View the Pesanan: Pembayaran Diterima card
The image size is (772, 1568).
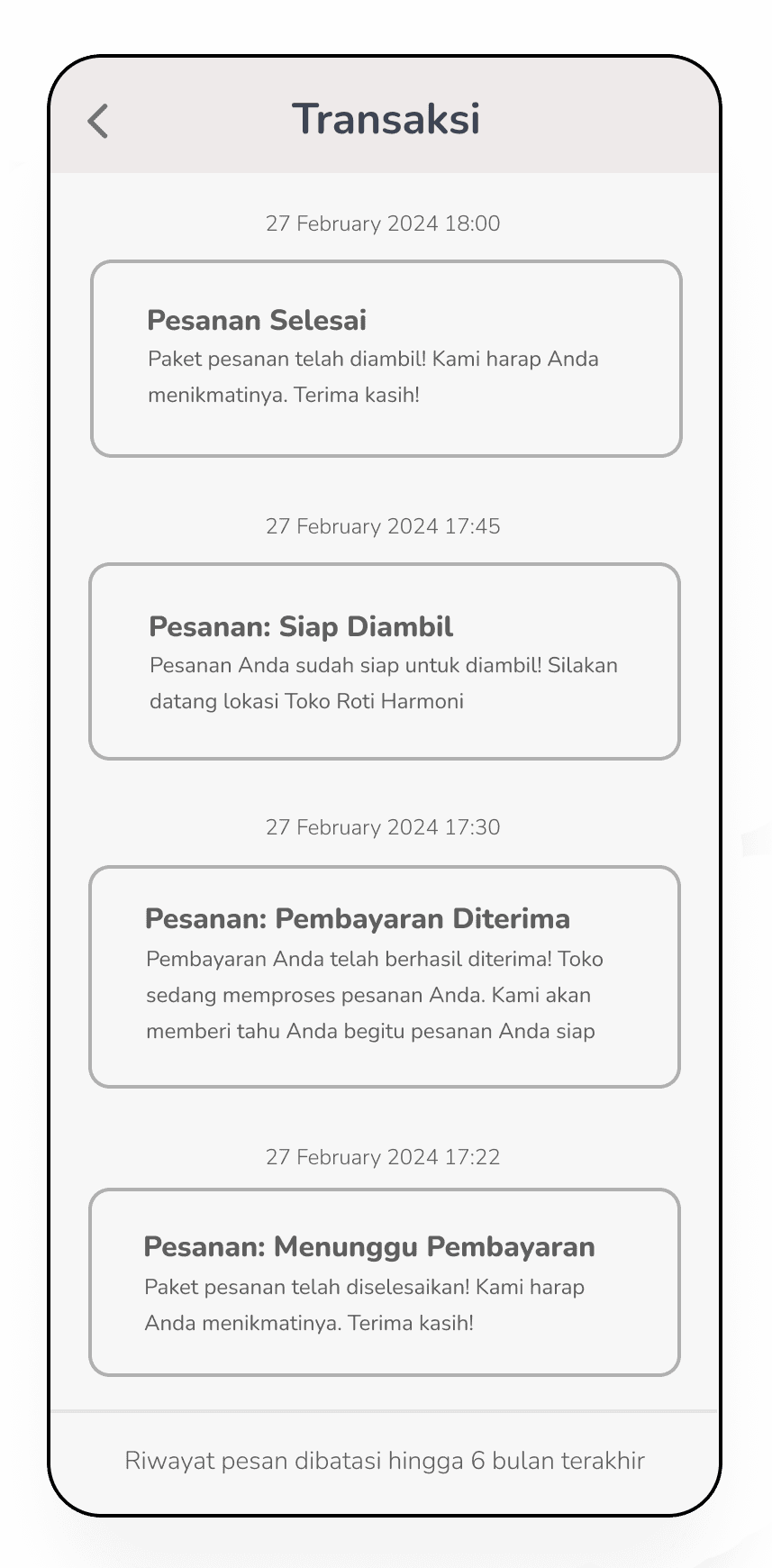click(x=384, y=977)
